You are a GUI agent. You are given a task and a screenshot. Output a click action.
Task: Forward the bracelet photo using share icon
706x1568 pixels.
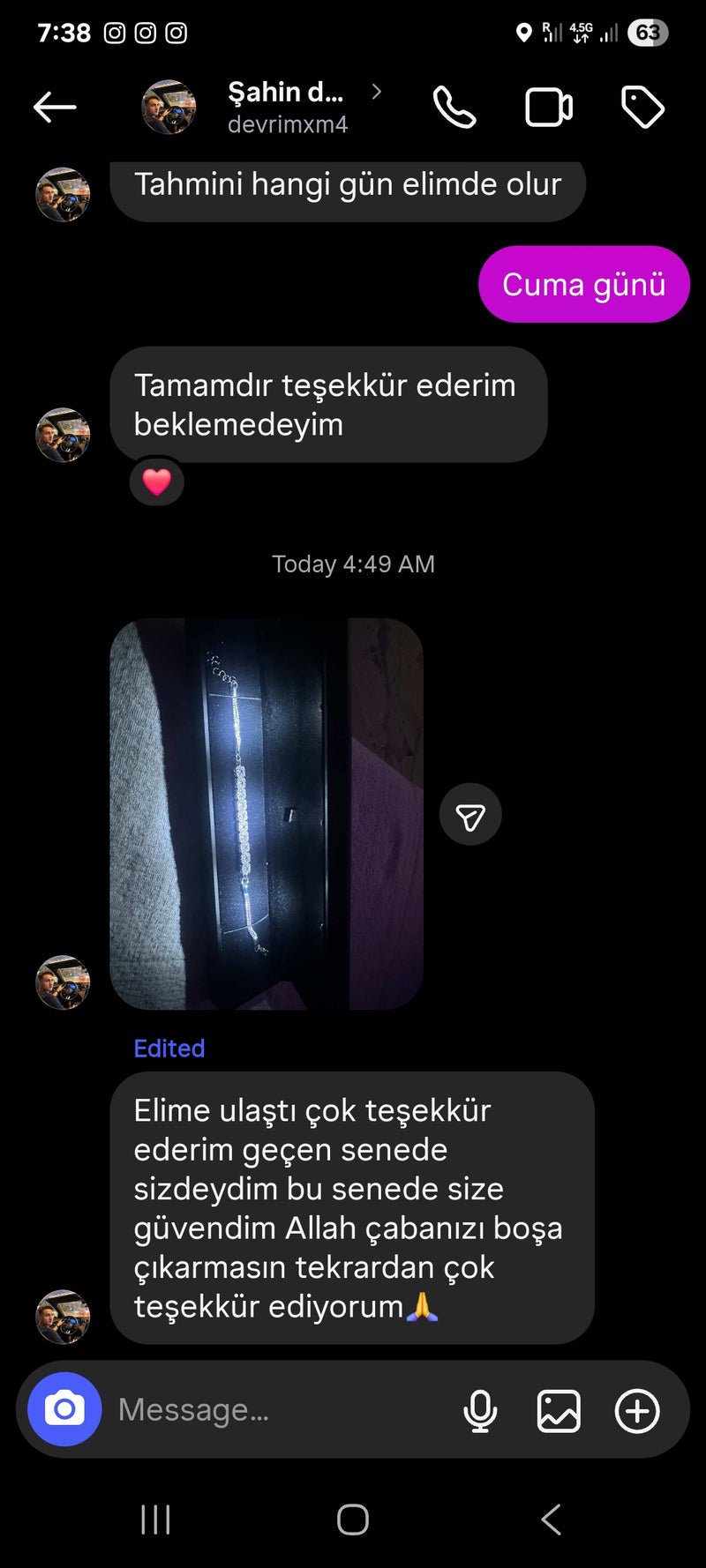tap(470, 814)
